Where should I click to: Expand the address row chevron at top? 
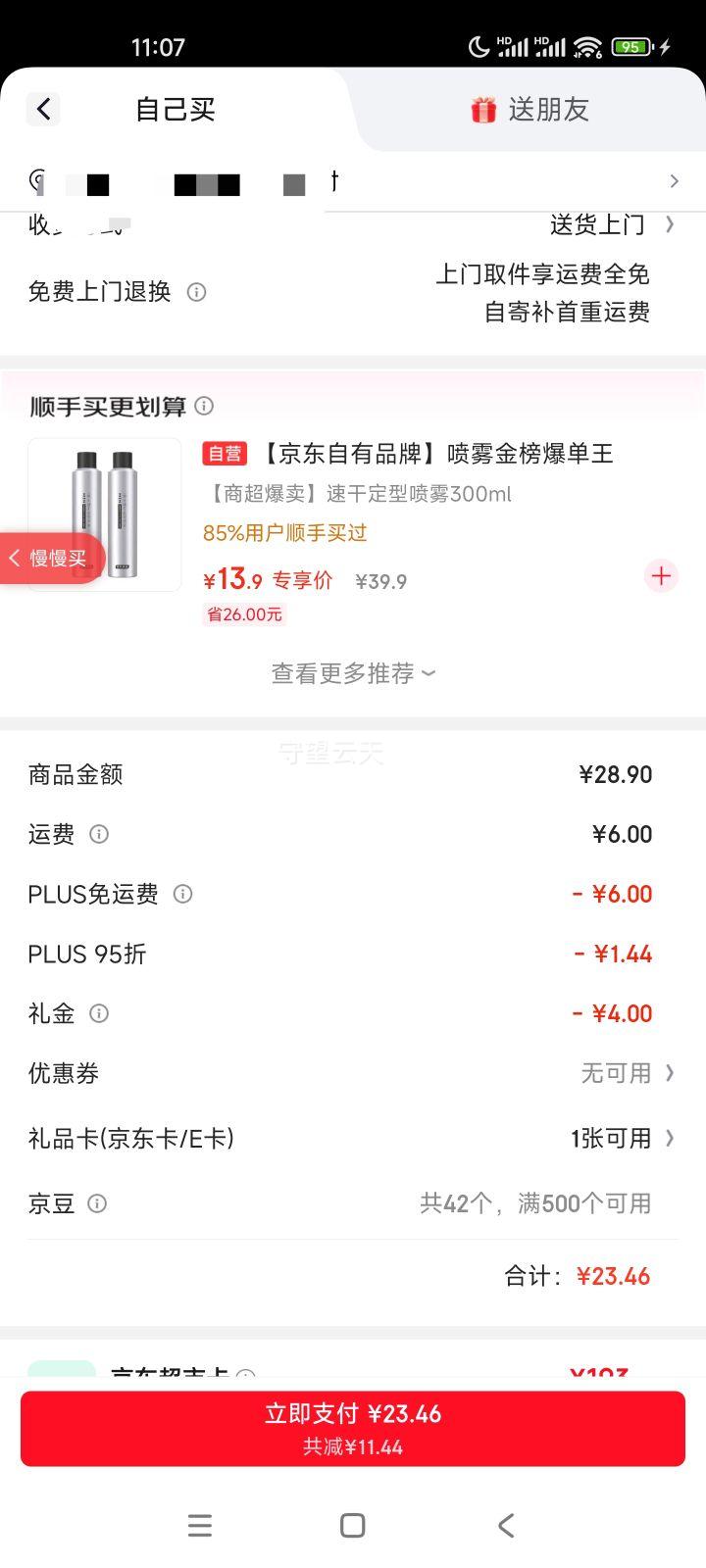[674, 181]
